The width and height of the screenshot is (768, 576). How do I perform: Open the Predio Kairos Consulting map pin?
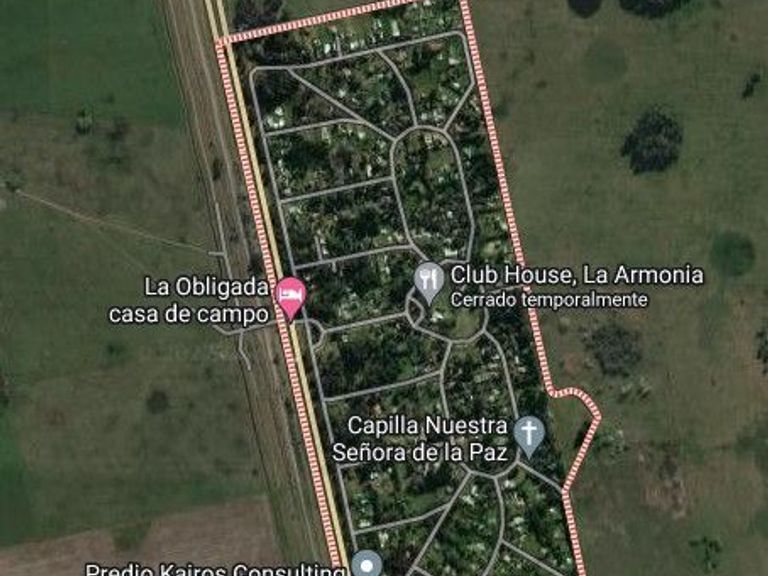(367, 563)
